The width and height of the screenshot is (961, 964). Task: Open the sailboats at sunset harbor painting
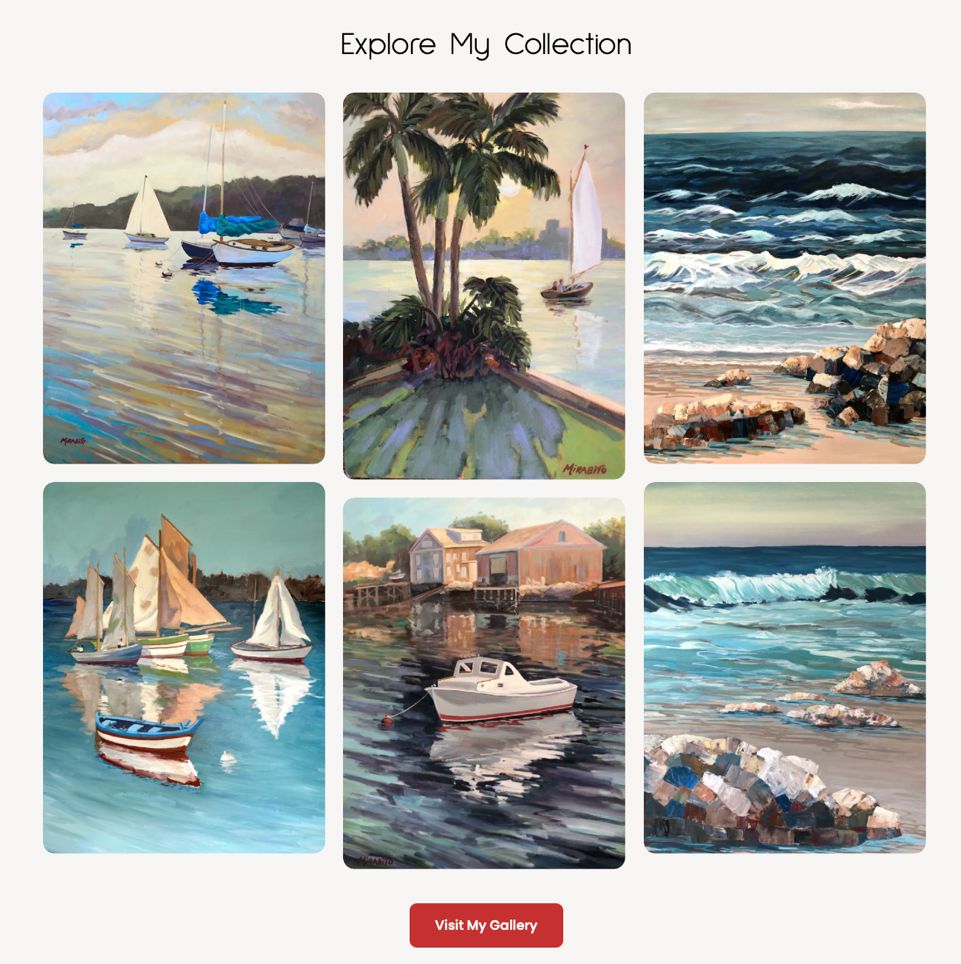[x=184, y=278]
